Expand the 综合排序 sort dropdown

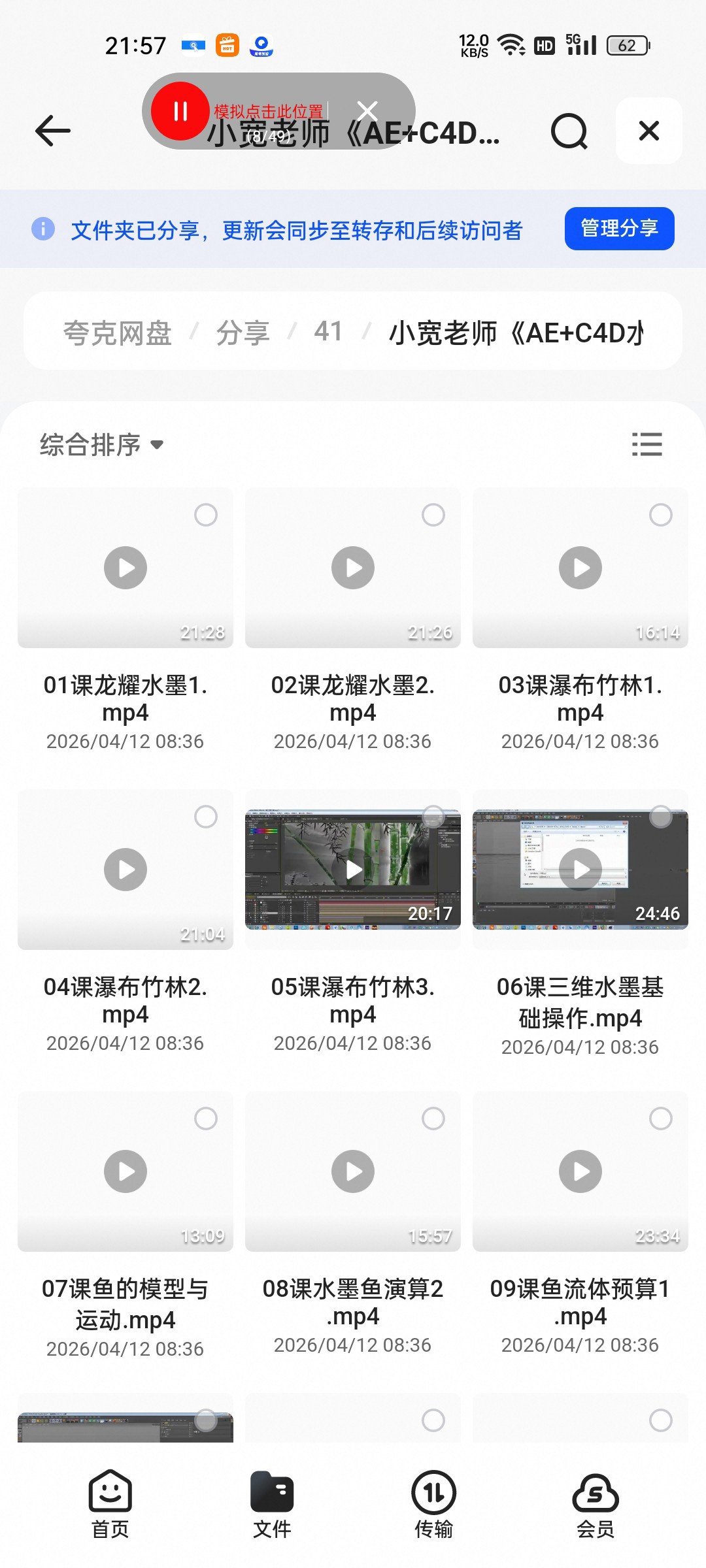[101, 445]
